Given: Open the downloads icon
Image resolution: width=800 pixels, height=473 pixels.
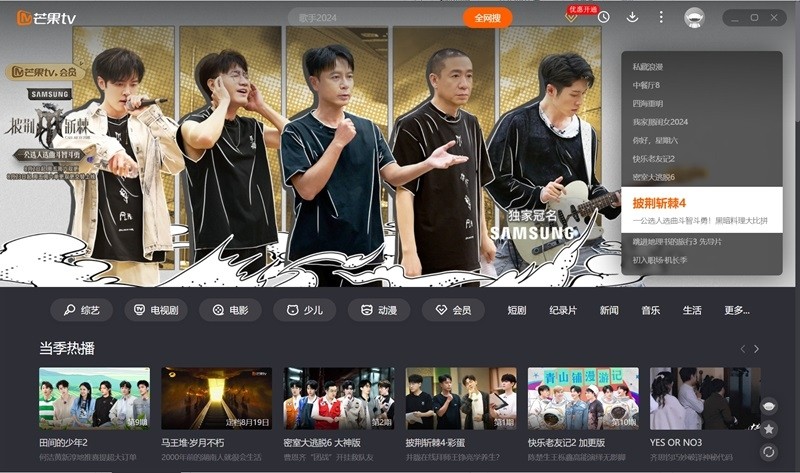Looking at the screenshot, I should pos(632,17).
